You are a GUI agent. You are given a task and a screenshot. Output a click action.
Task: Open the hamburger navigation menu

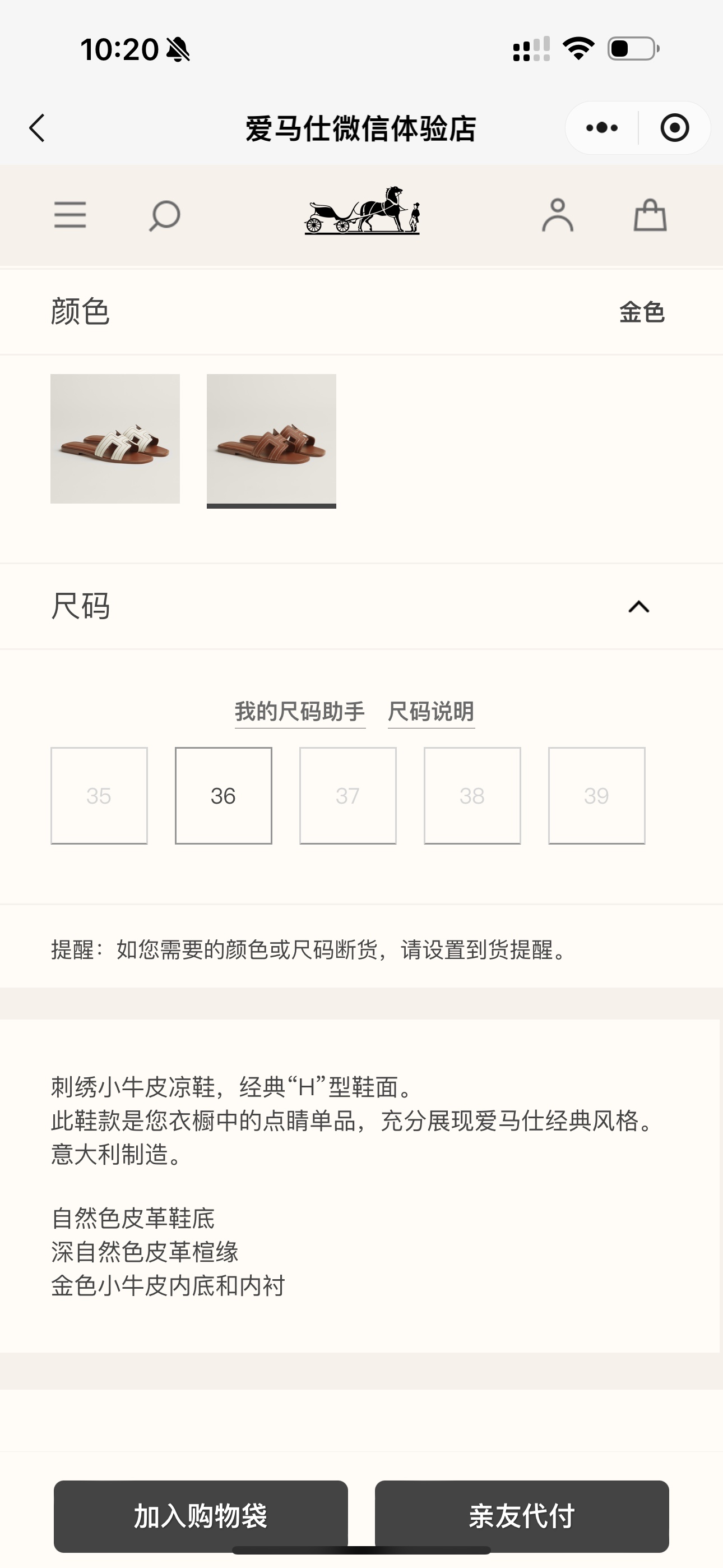[x=70, y=215]
